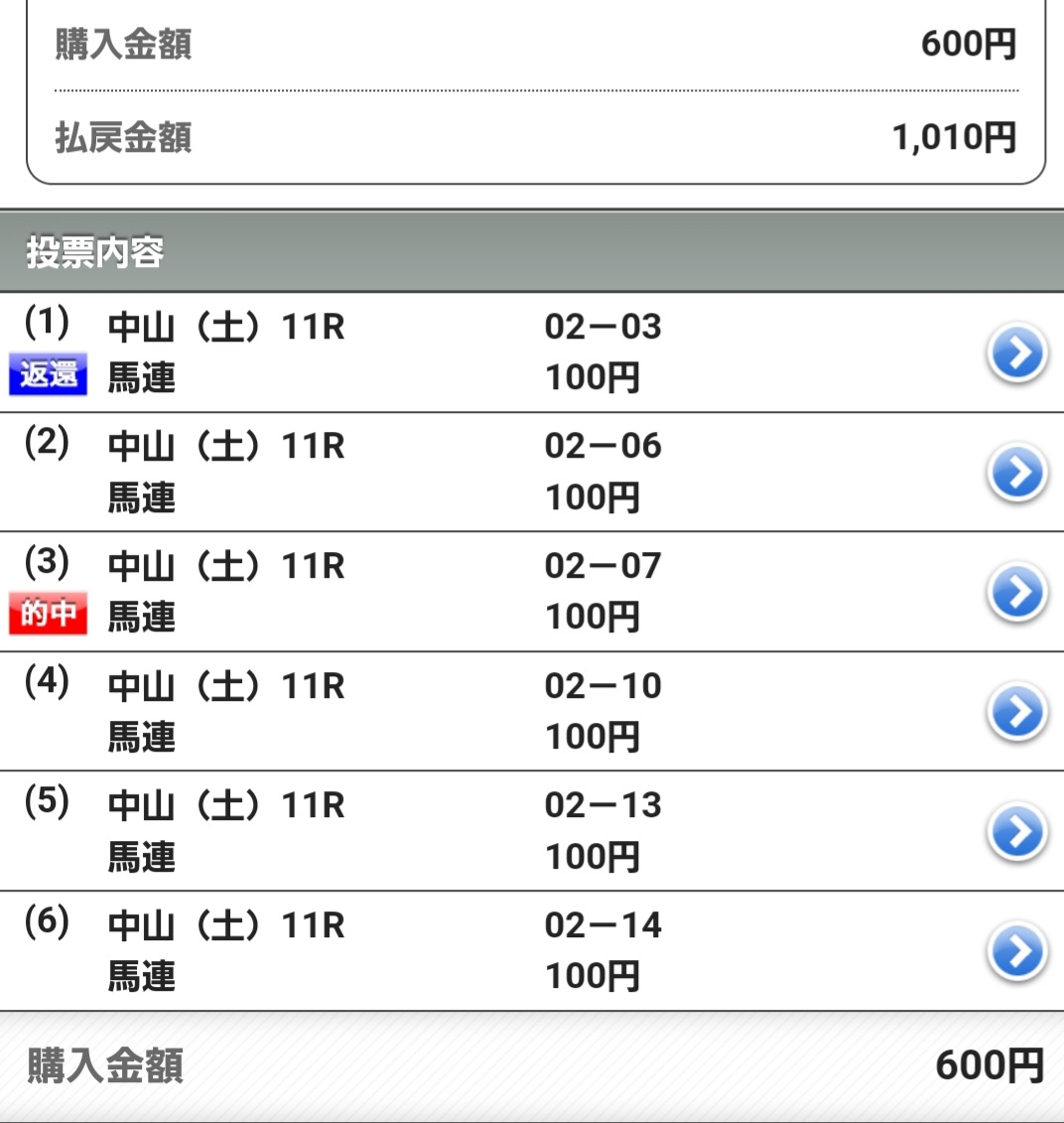Open the winning 02-07 馬連 bet
1064x1123 pixels.
(1017, 592)
